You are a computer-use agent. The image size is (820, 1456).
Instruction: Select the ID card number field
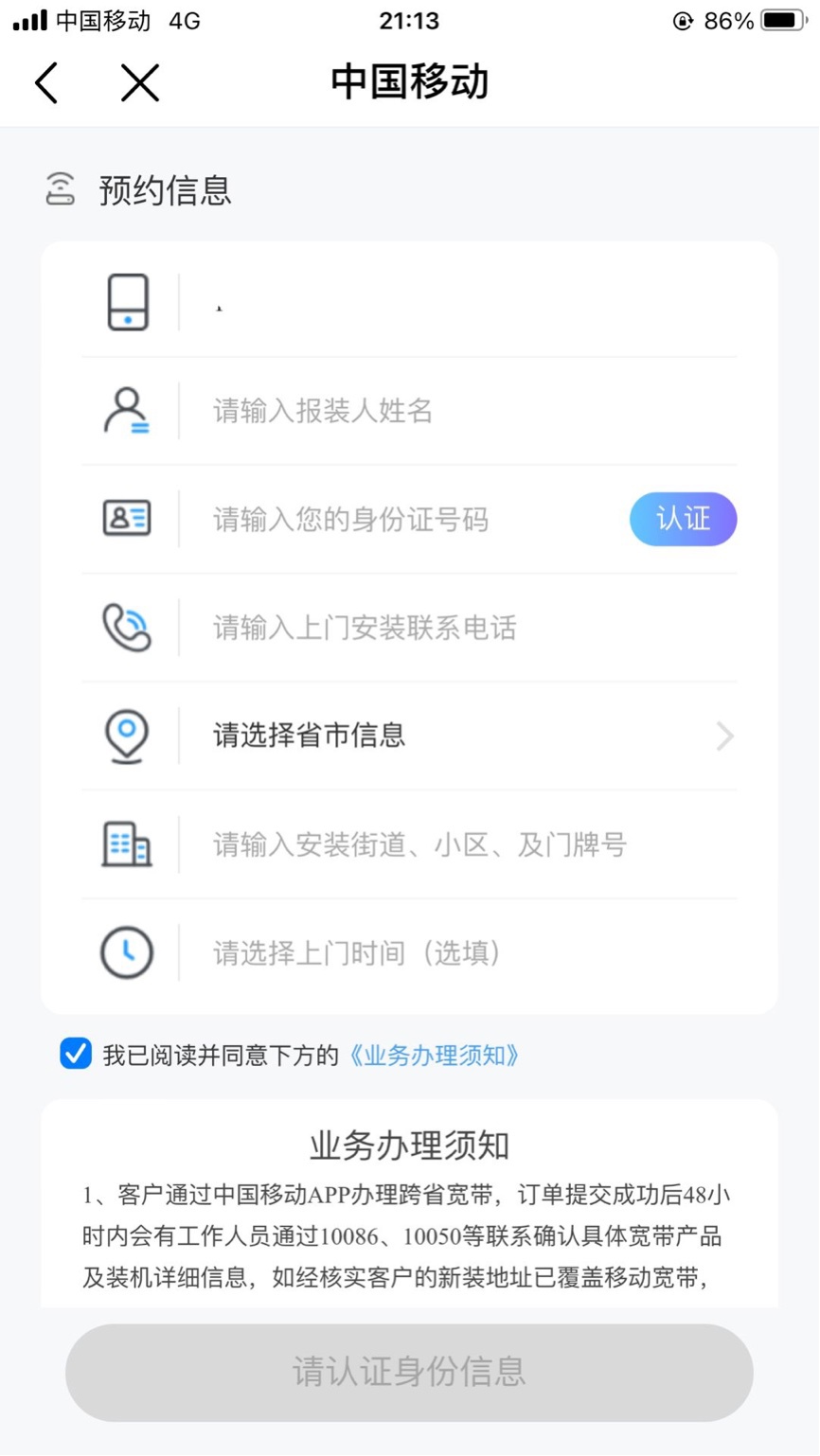pyautogui.click(x=407, y=520)
